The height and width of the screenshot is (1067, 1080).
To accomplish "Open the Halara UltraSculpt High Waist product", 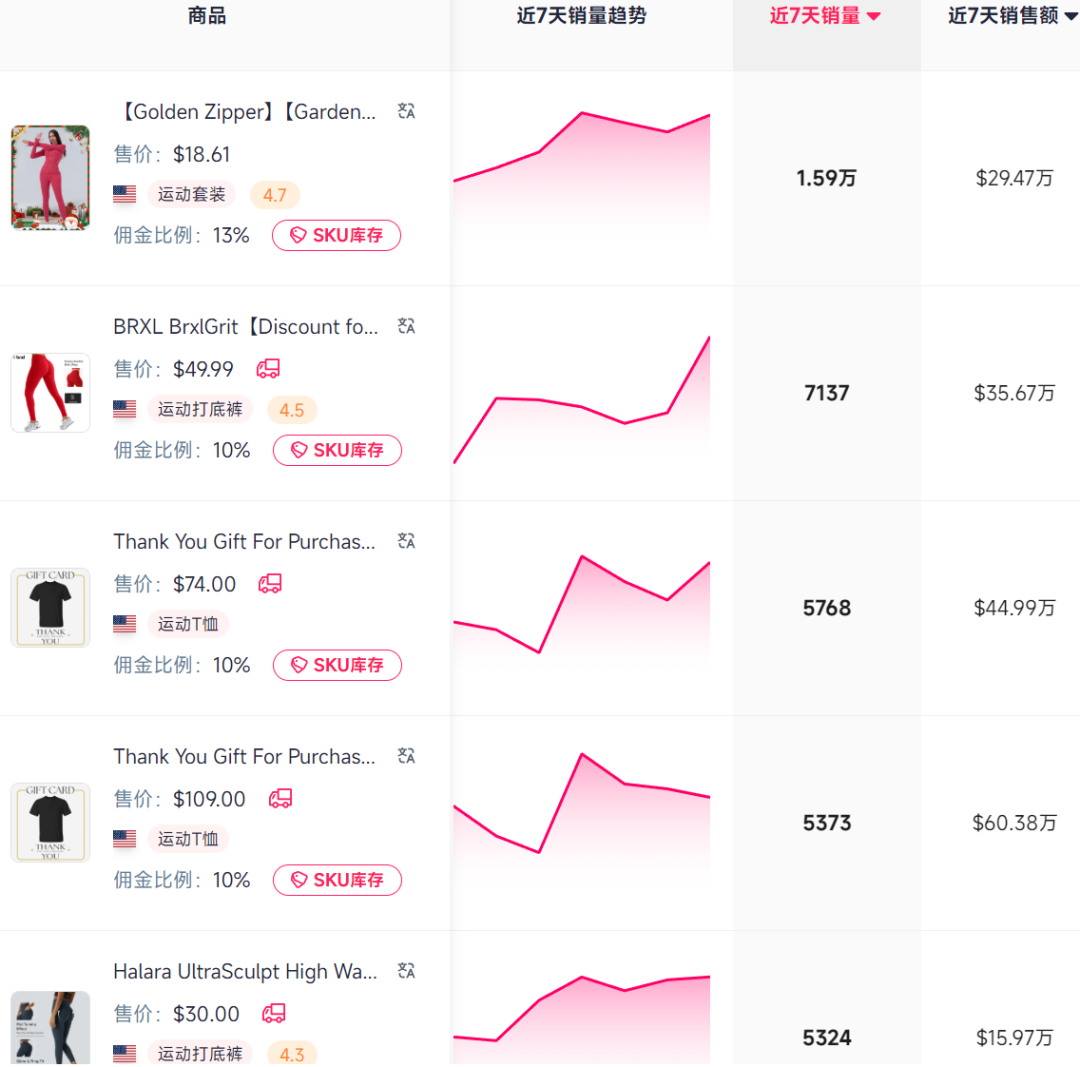I will click(50, 1027).
